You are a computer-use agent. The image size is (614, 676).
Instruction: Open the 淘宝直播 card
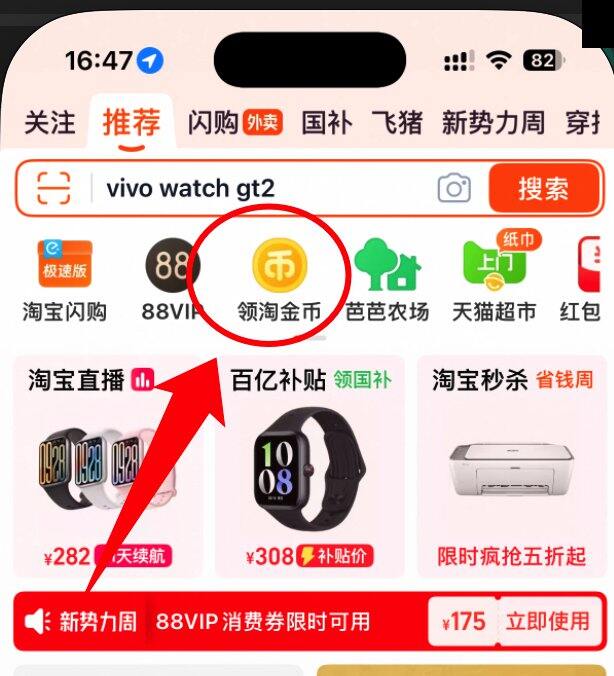tap(108, 466)
